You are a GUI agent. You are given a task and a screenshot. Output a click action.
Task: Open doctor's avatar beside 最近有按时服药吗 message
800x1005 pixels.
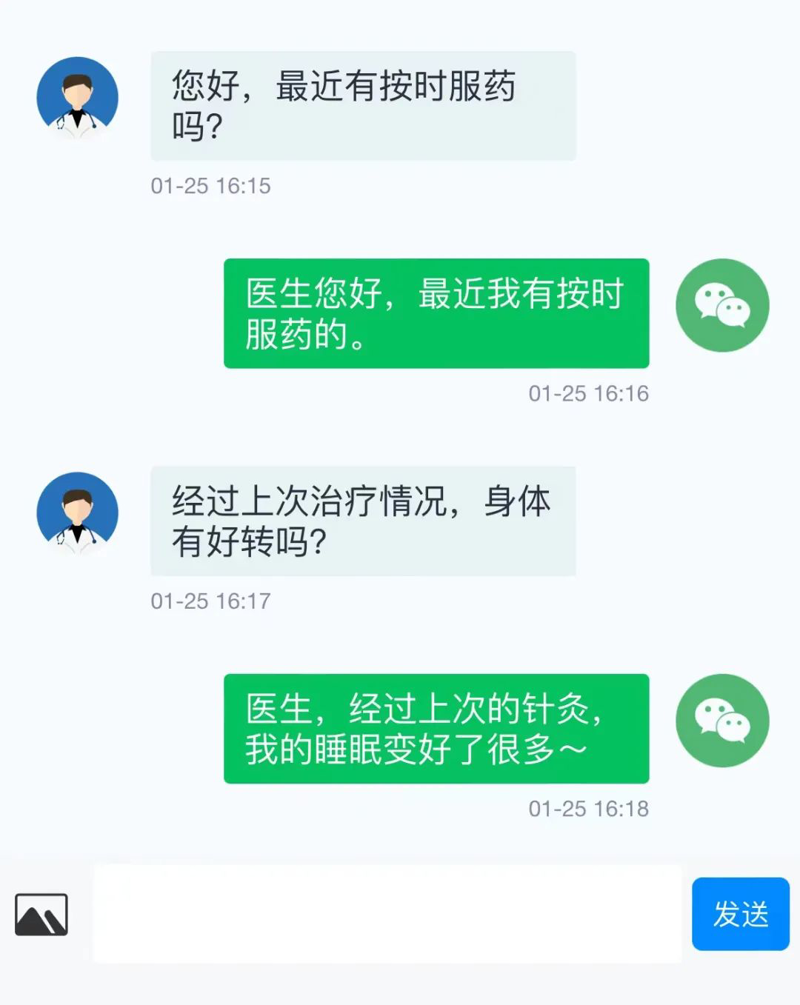pos(78,98)
